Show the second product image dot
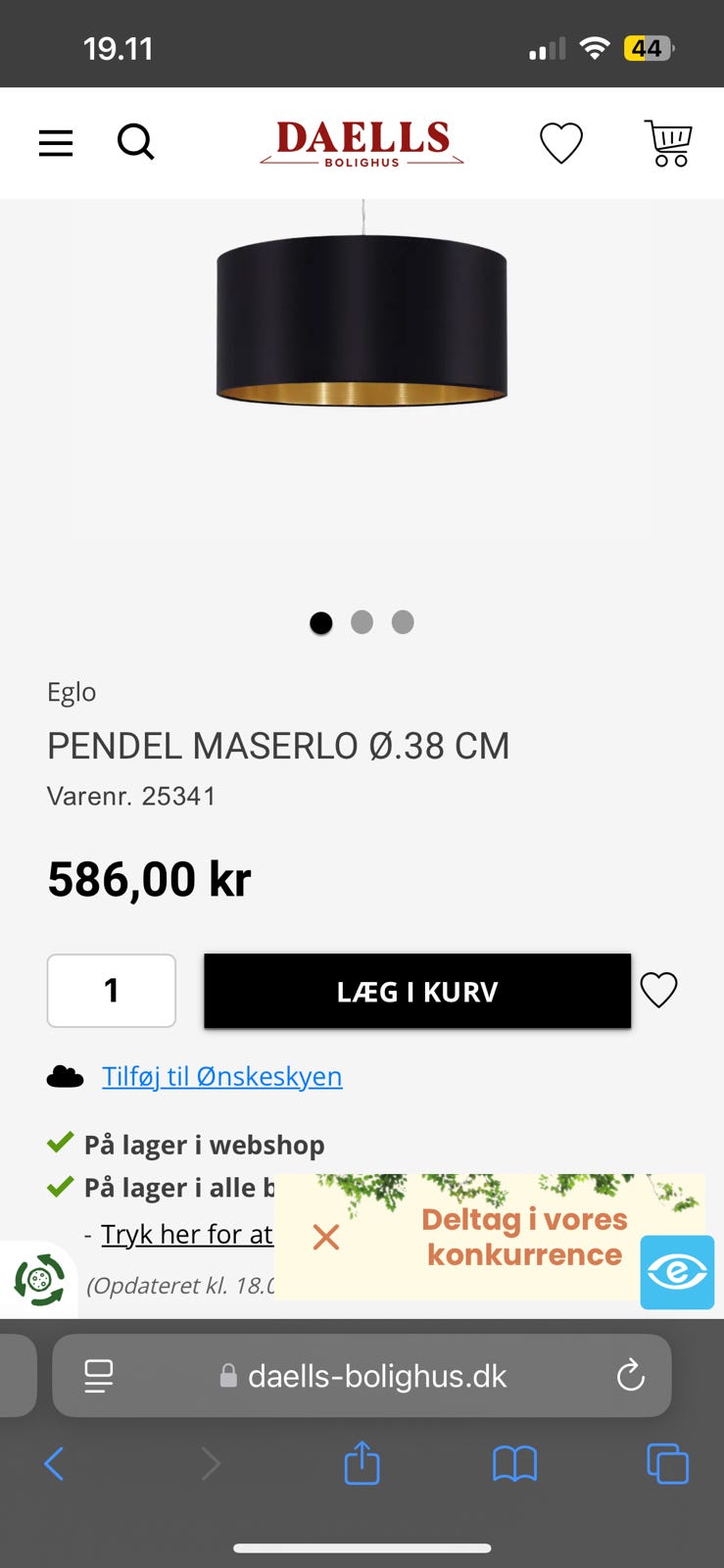 coord(362,622)
